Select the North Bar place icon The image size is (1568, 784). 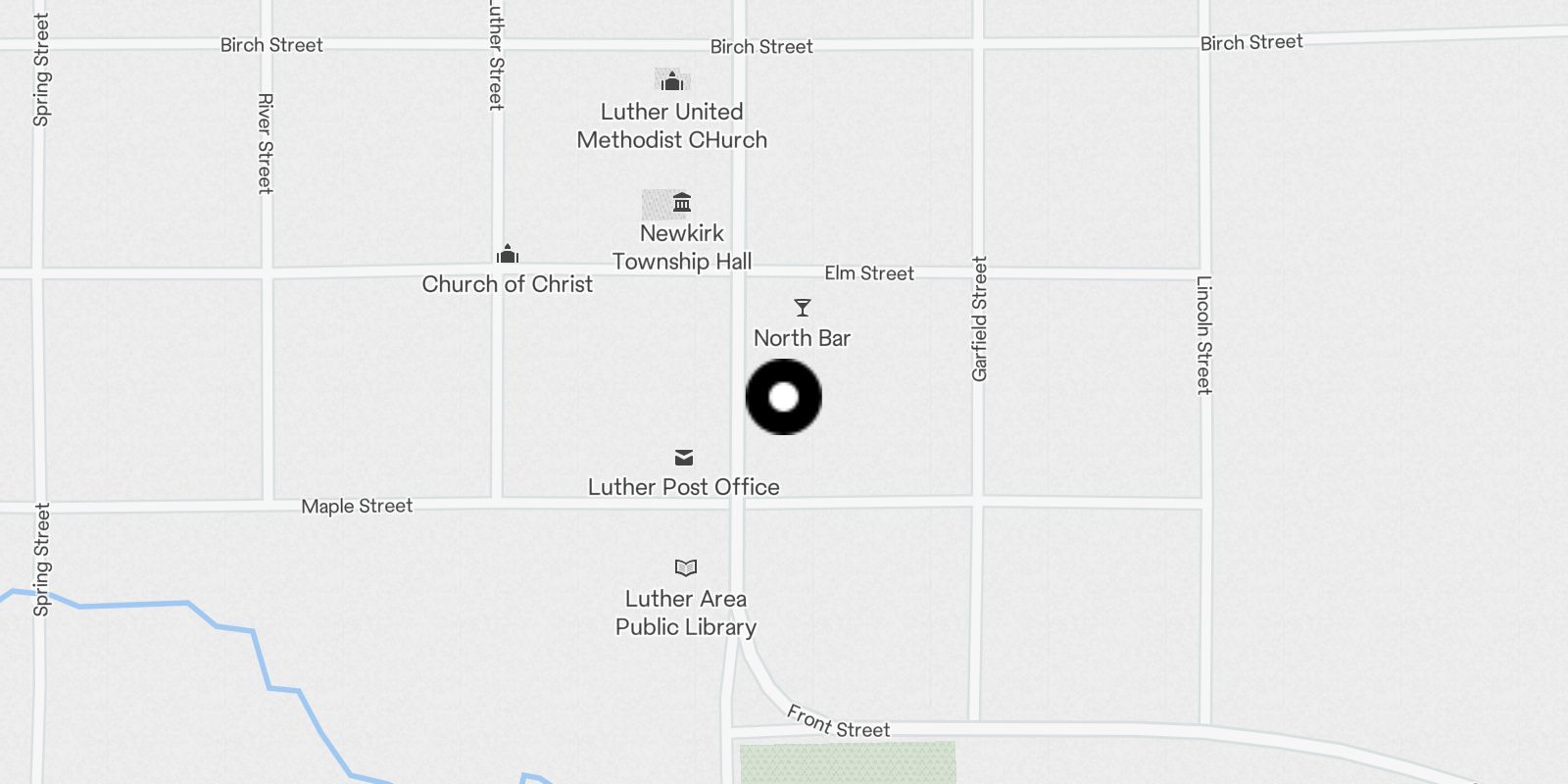click(x=803, y=308)
